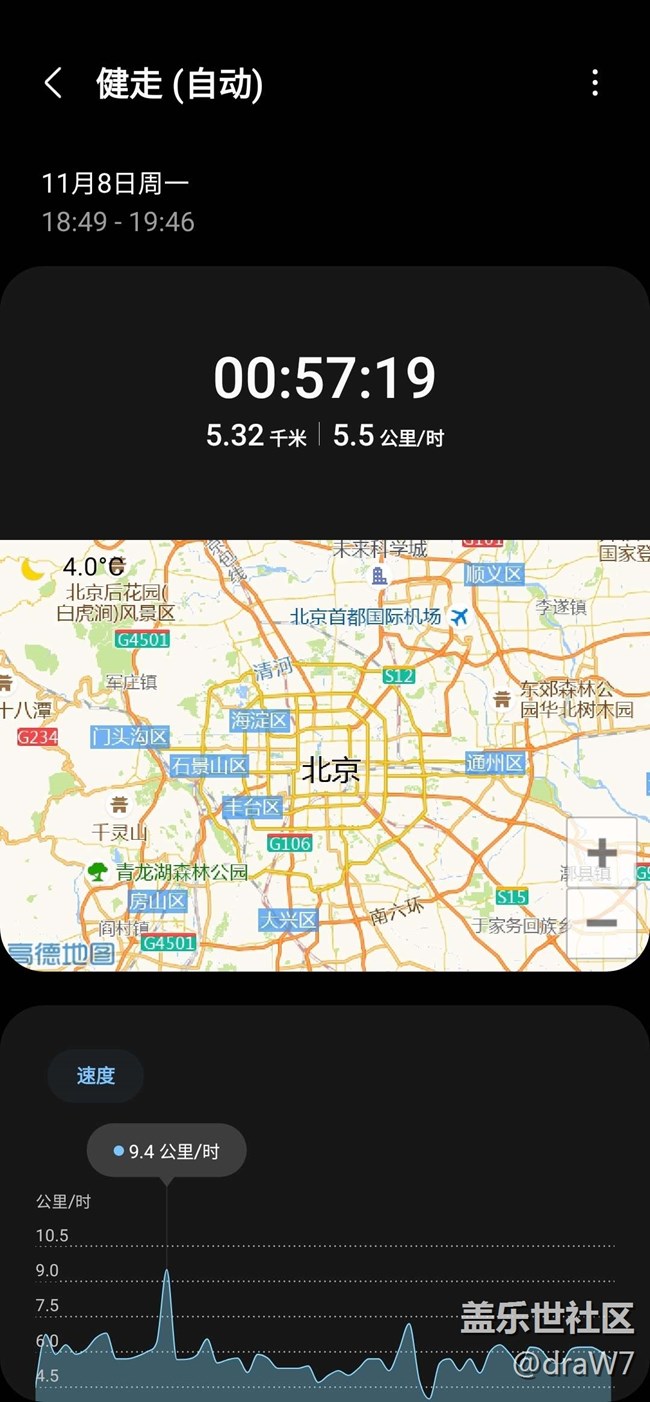Open the three-dot overflow menu
The image size is (650, 1402).
point(595,83)
